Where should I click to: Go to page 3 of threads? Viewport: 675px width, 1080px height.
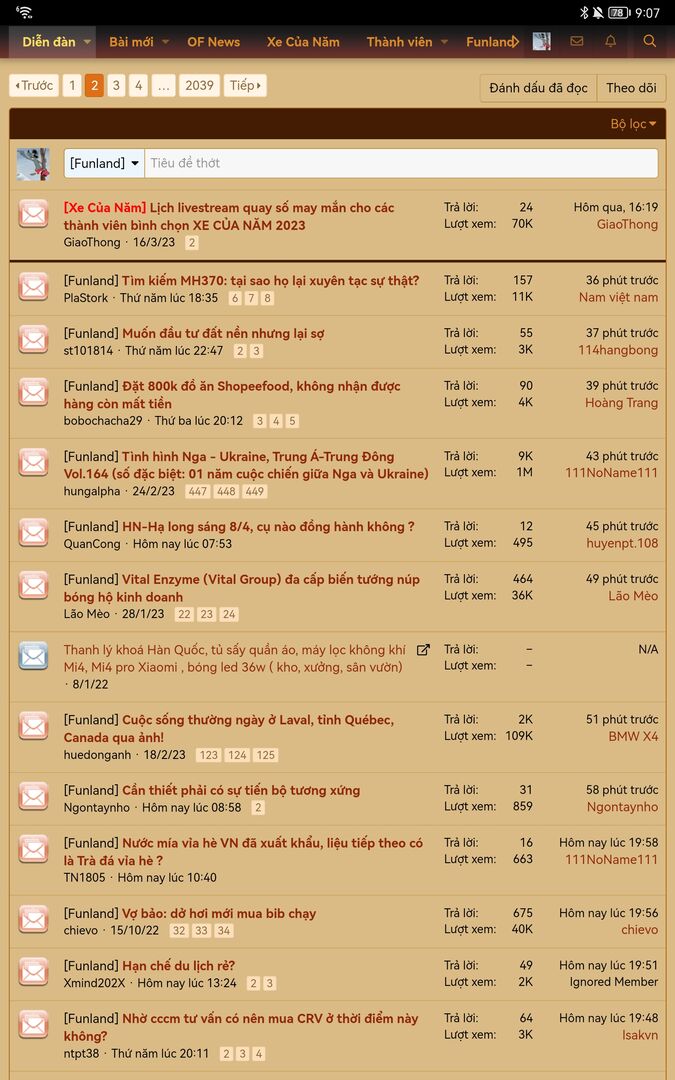(116, 85)
